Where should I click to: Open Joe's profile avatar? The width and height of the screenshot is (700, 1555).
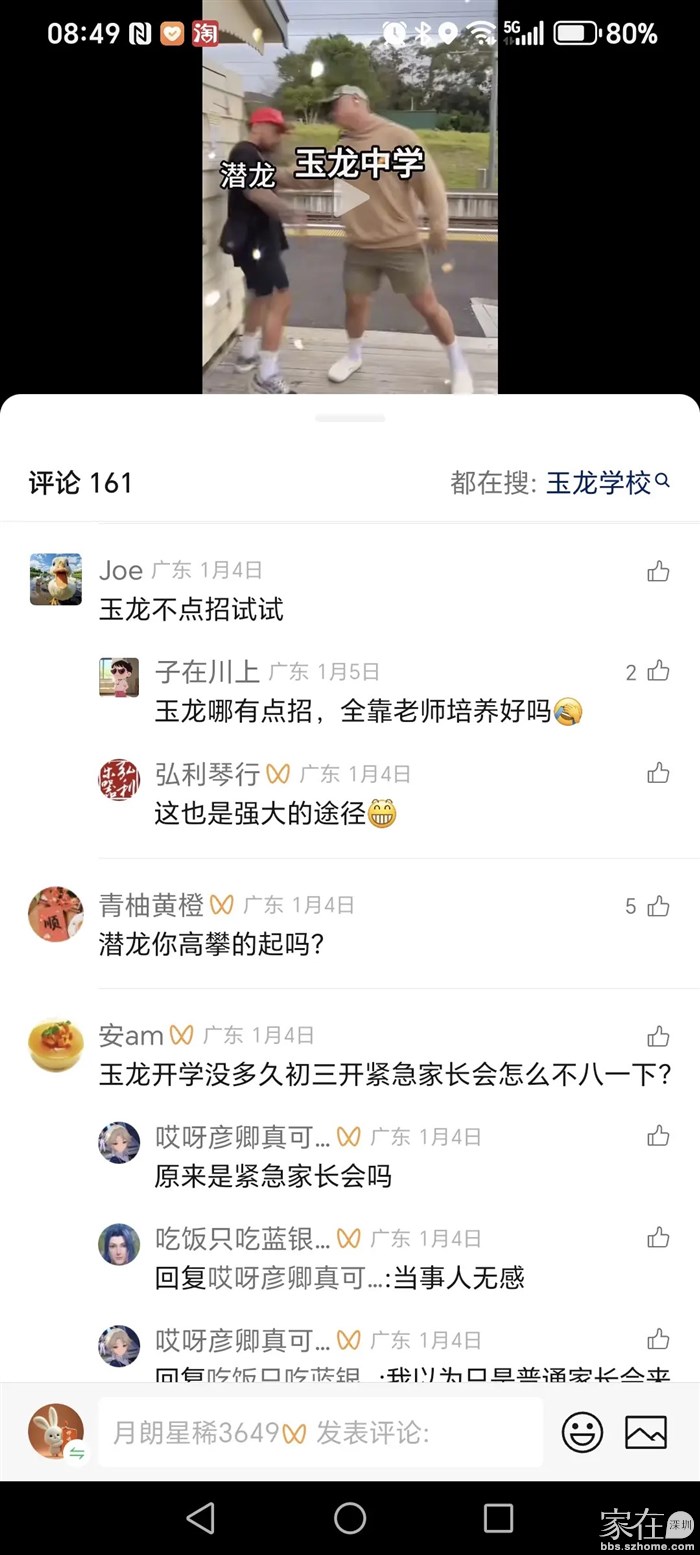(55, 579)
